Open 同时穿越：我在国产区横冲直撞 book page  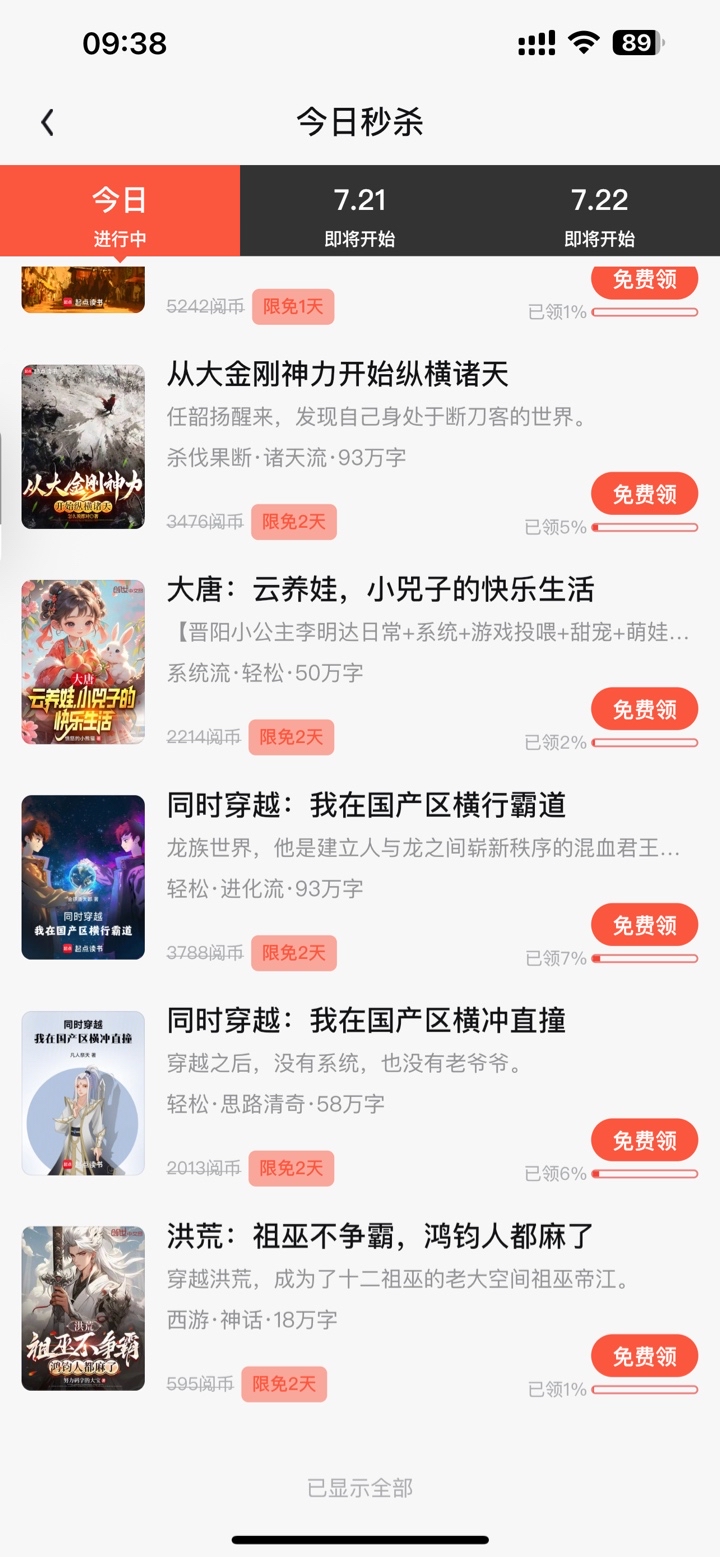pyautogui.click(x=366, y=1020)
